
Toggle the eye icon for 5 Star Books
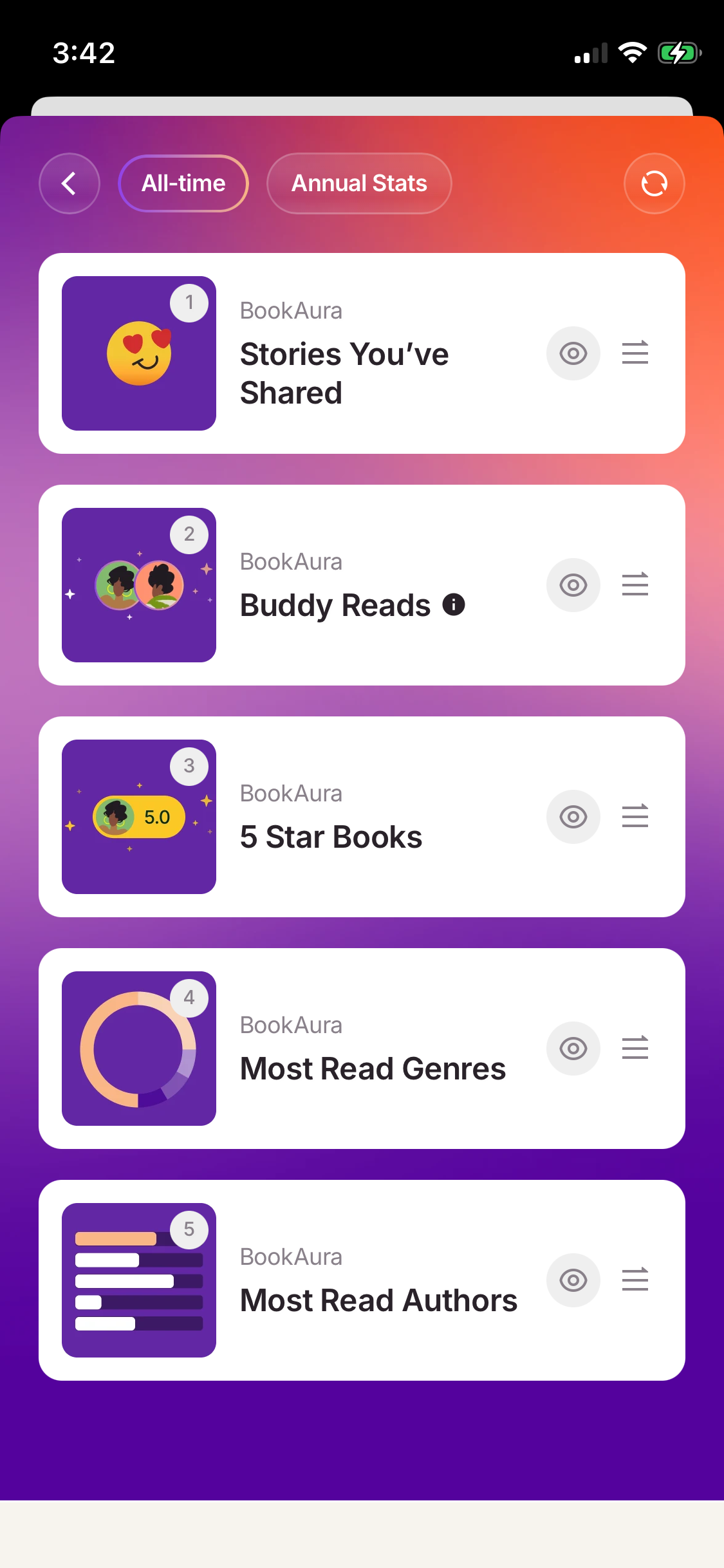coord(573,817)
